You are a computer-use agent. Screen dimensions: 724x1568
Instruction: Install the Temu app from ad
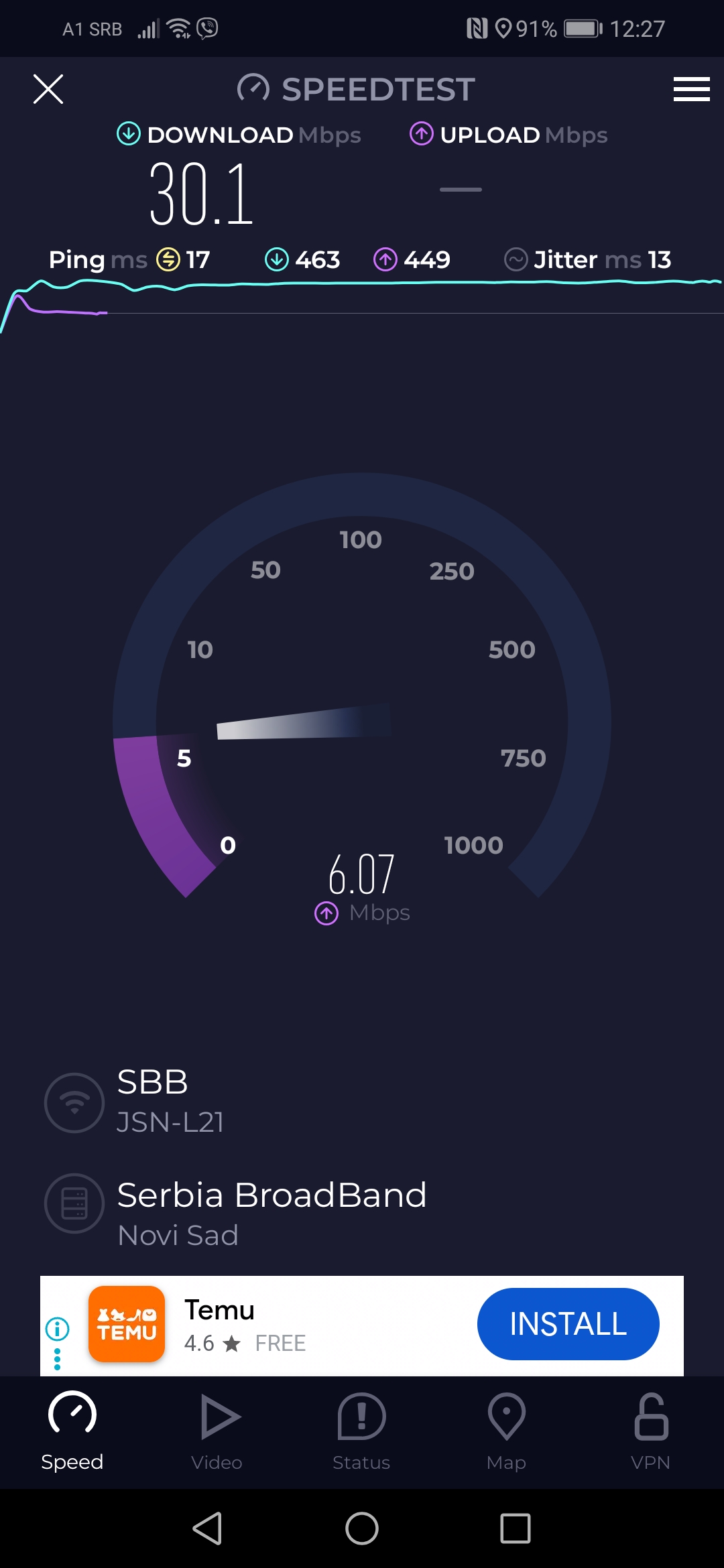[x=568, y=1323]
